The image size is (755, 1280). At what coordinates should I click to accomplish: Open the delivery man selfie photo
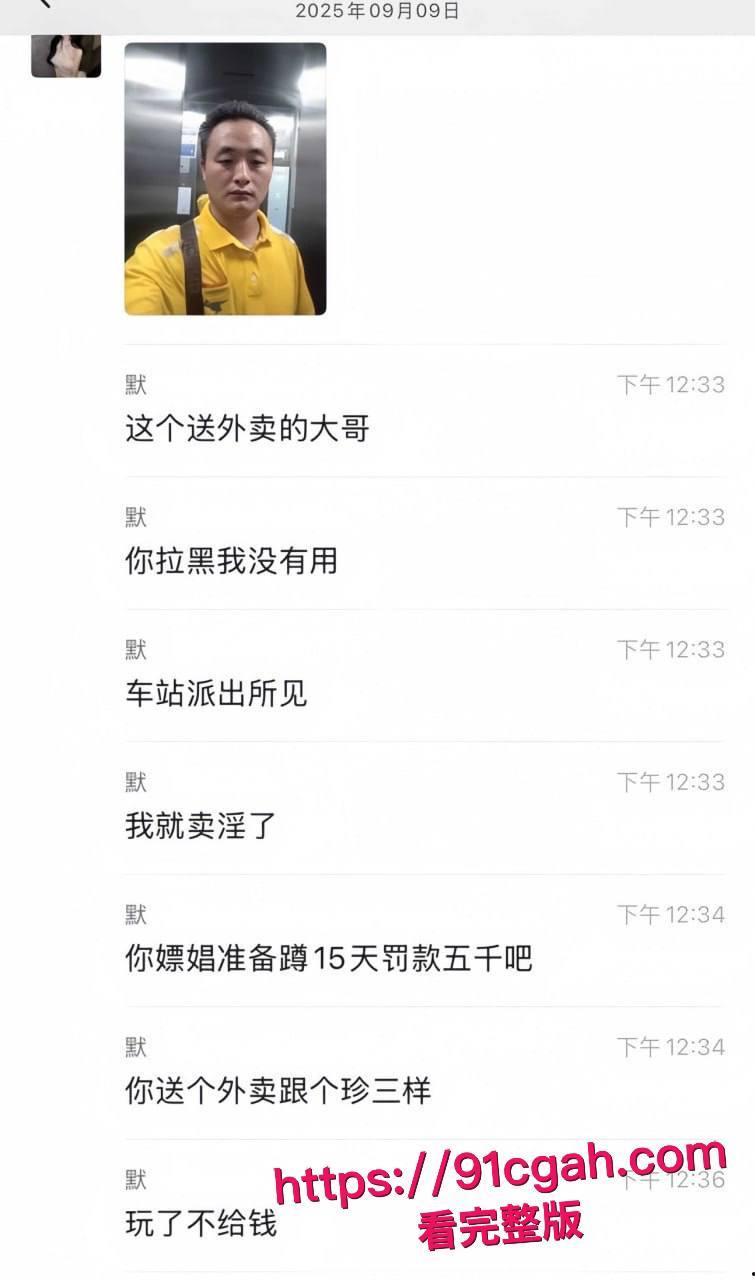pos(224,180)
